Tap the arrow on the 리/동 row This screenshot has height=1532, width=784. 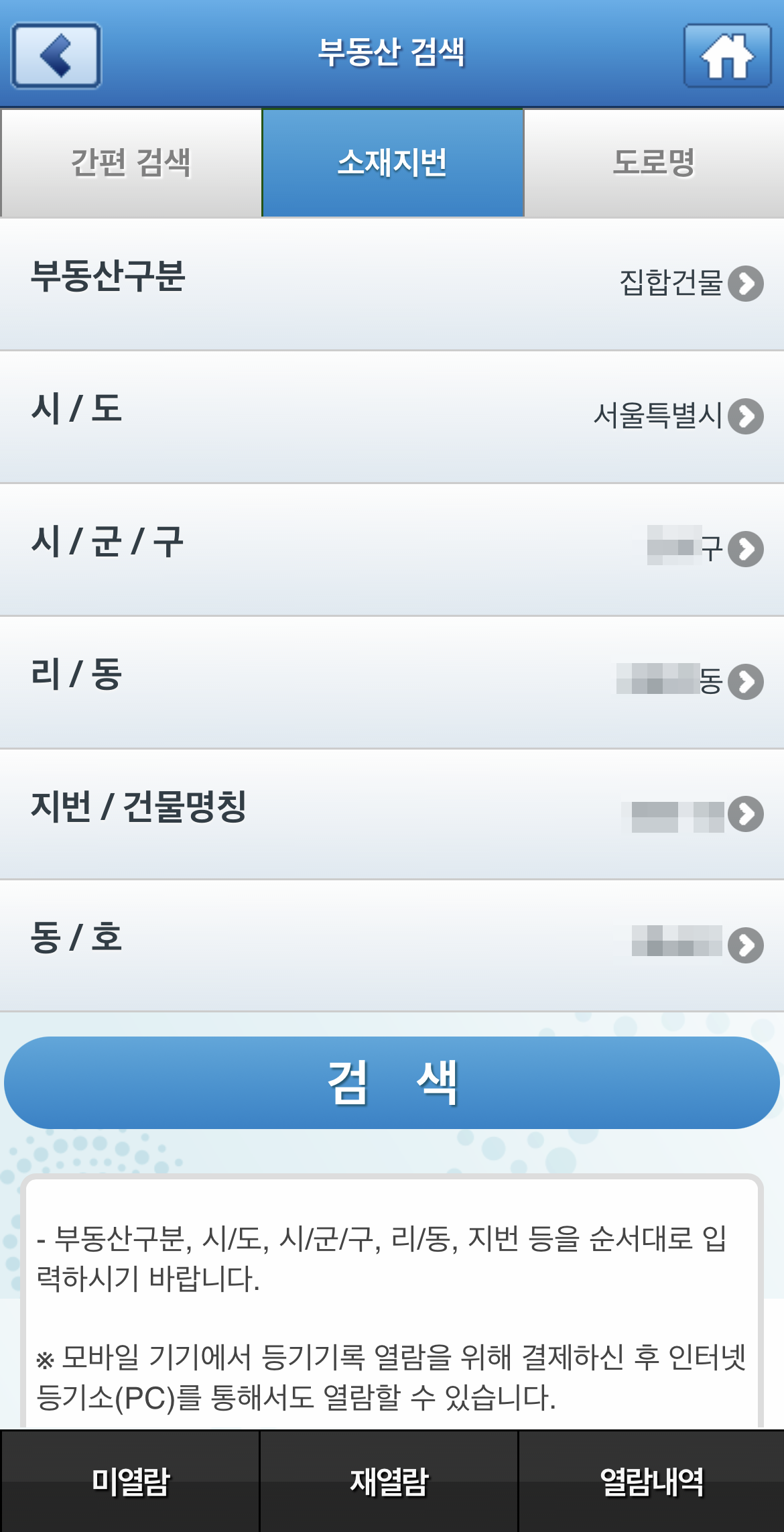click(x=746, y=681)
